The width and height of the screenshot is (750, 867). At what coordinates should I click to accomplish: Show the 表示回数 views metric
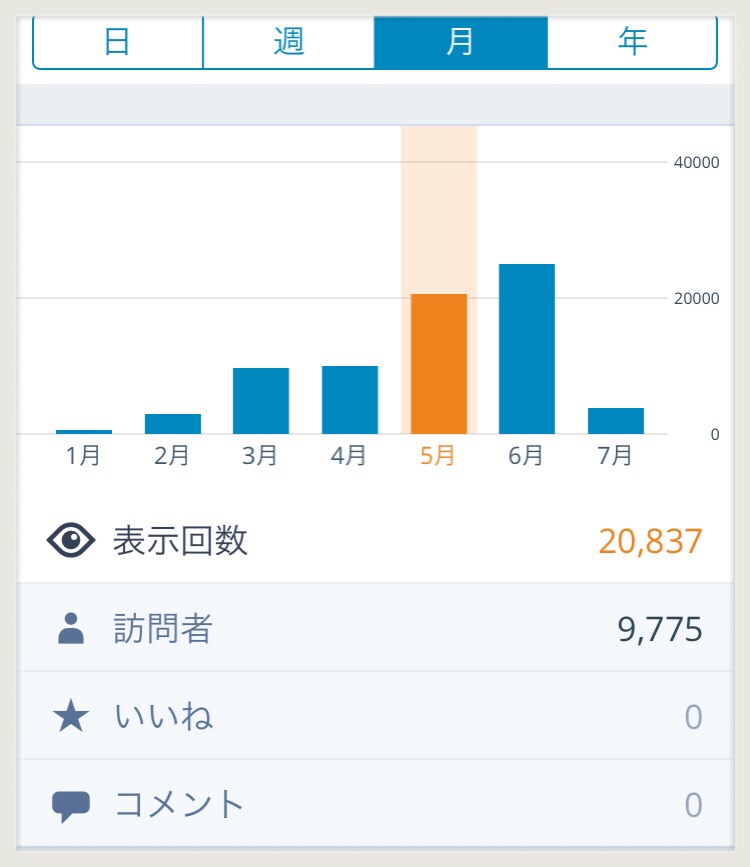pos(375,541)
